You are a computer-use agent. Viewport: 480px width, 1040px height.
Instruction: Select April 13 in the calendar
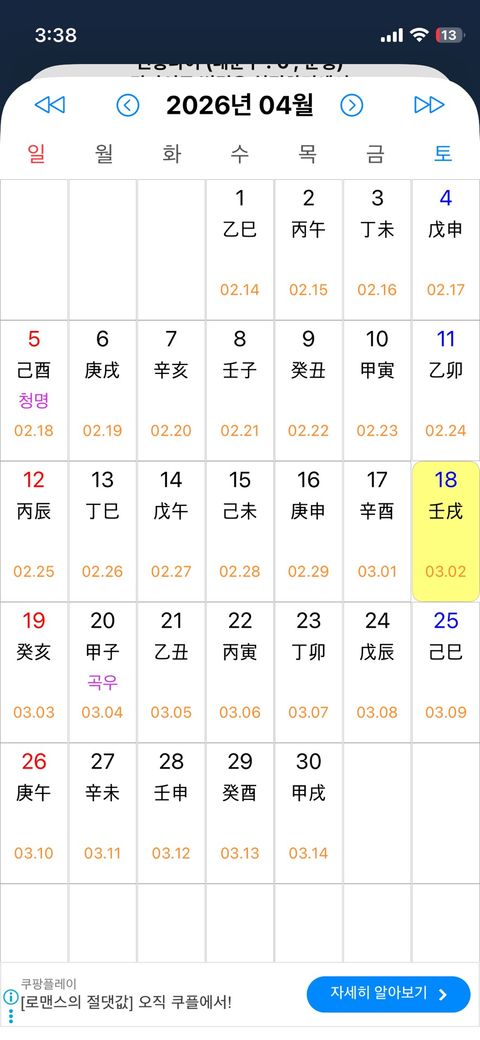click(103, 531)
